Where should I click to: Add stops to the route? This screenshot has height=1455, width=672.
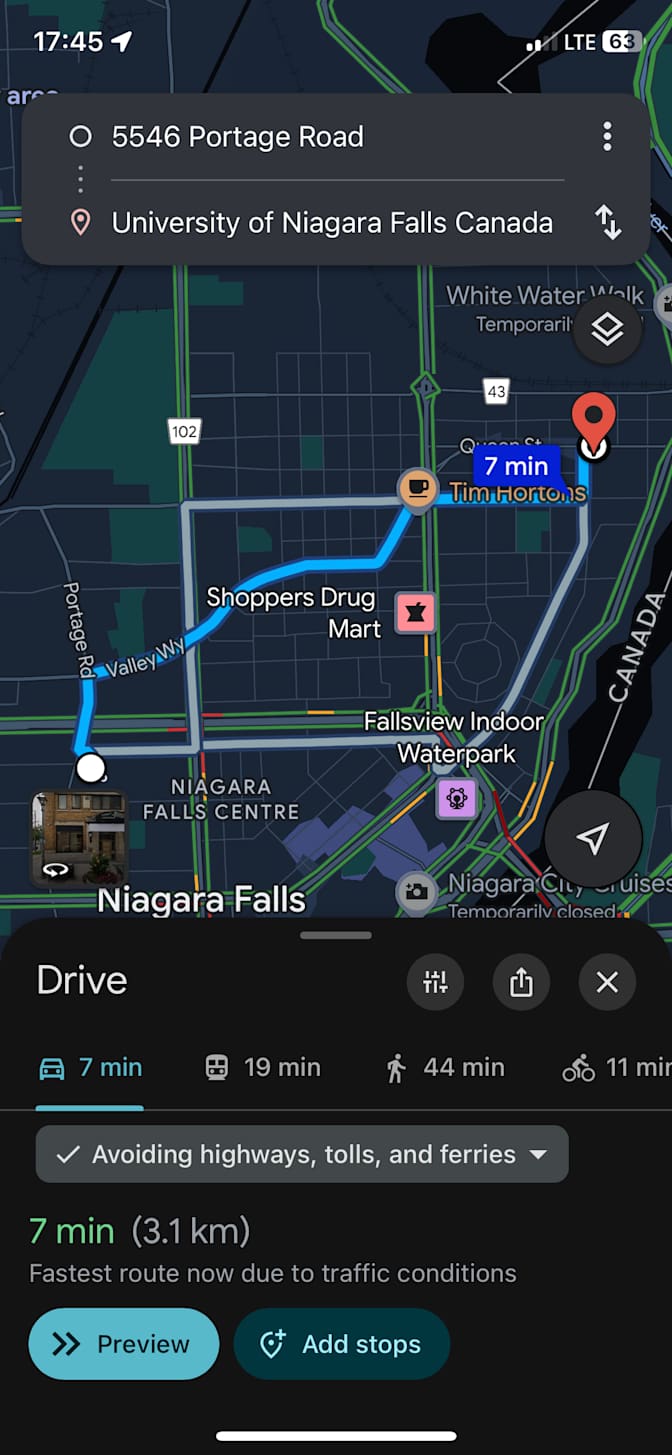[341, 1344]
